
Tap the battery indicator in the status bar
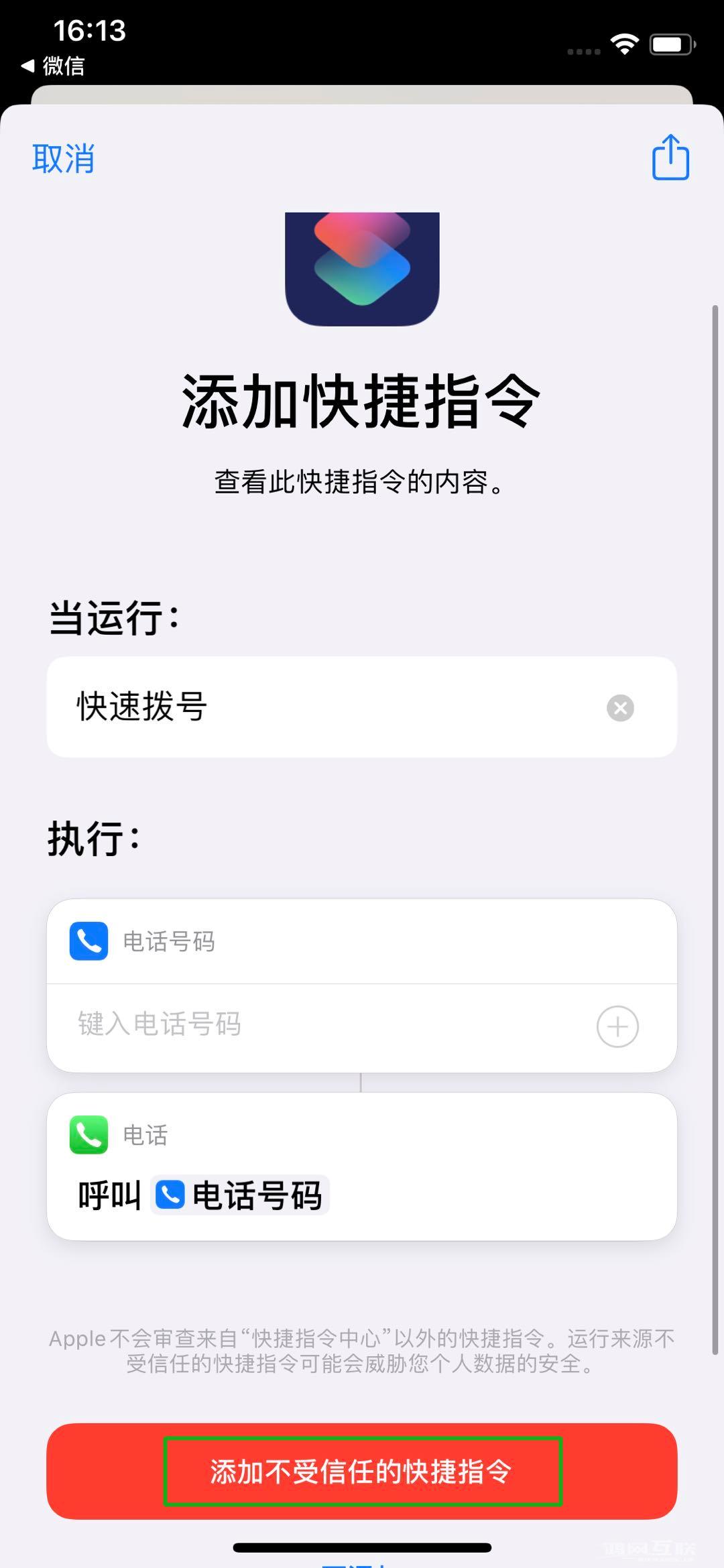coord(671,44)
